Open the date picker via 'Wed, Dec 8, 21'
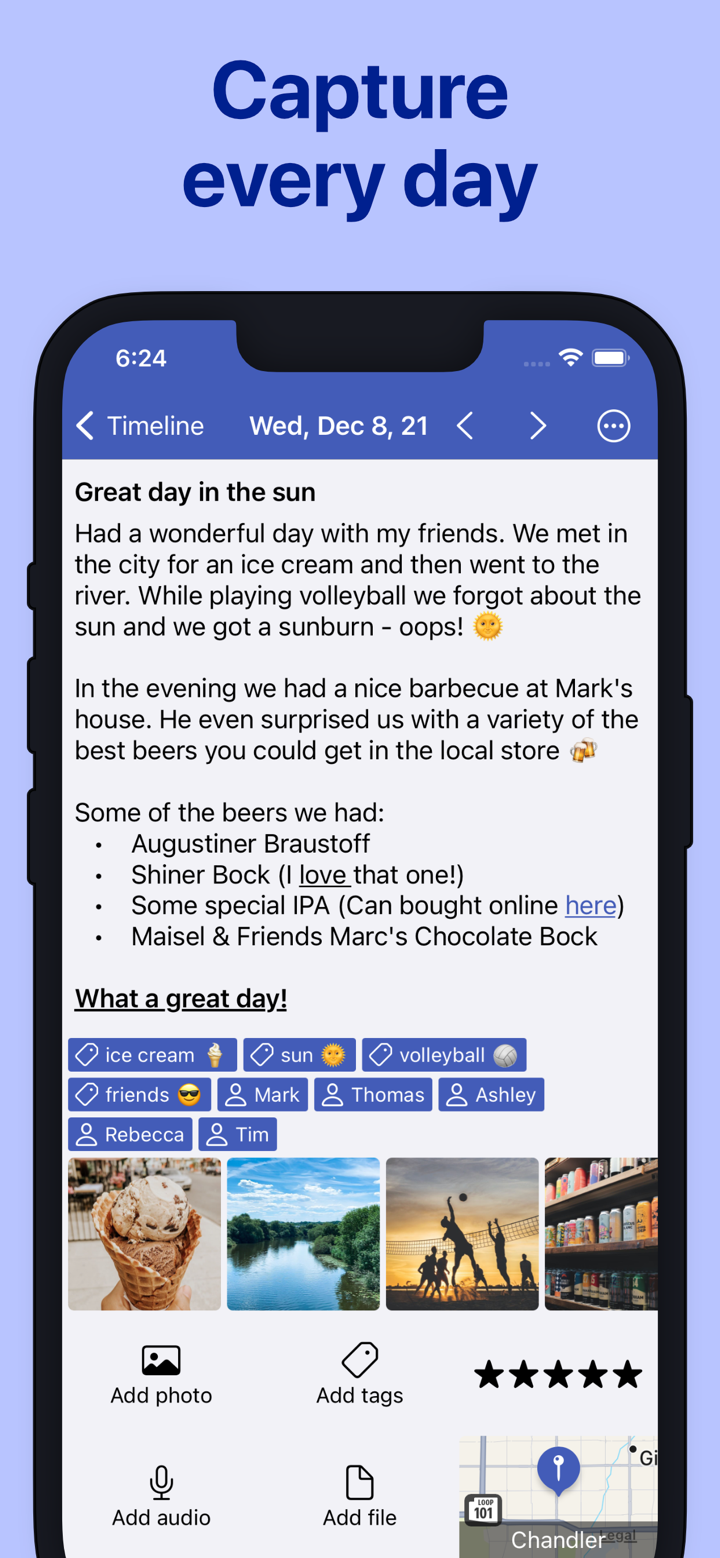720x1558 pixels. 339,425
